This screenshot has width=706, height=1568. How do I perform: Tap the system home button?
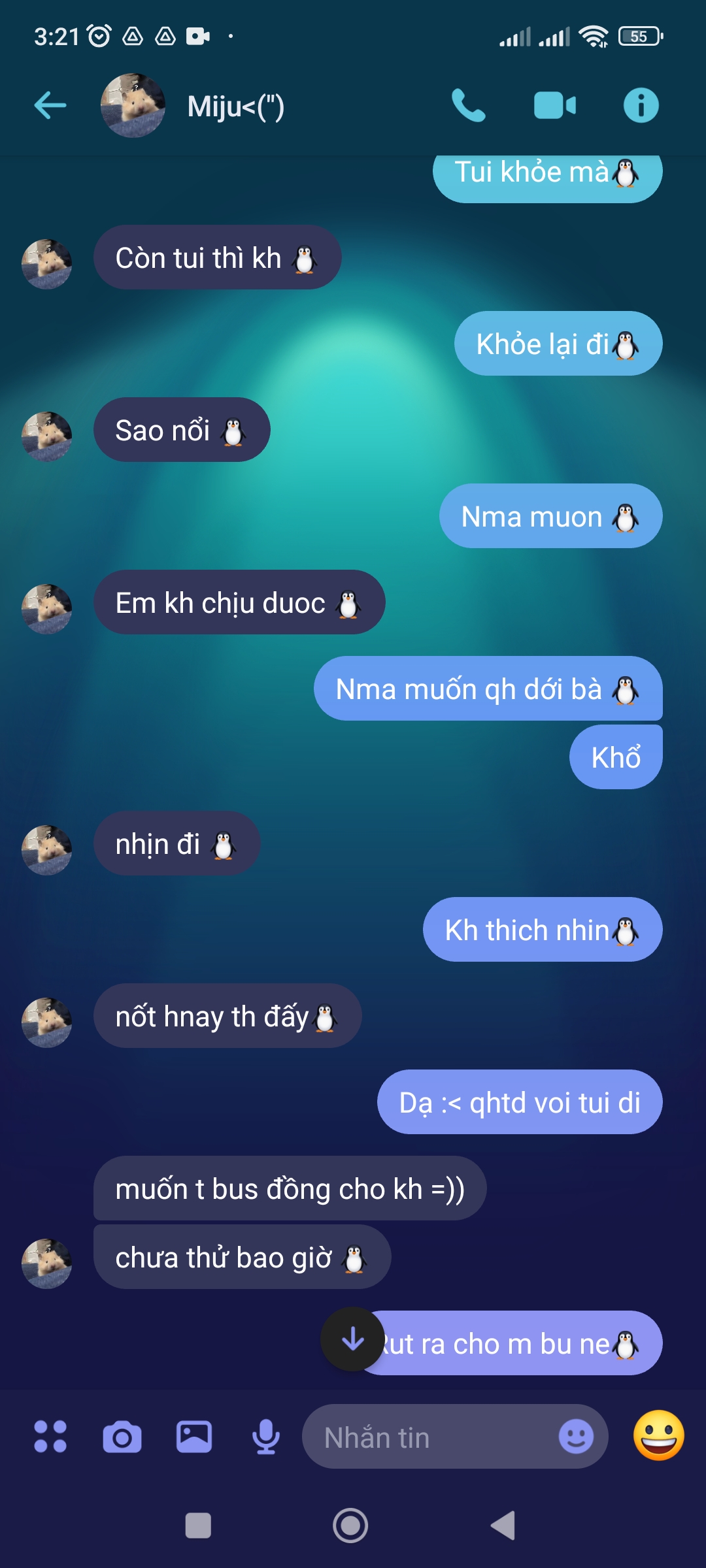pos(350,1526)
